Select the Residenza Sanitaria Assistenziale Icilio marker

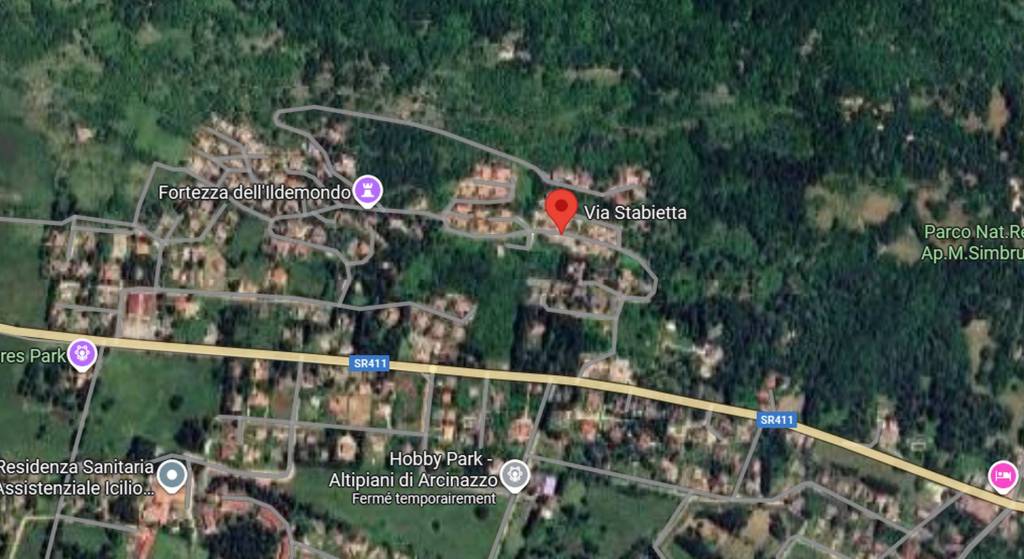[173, 475]
